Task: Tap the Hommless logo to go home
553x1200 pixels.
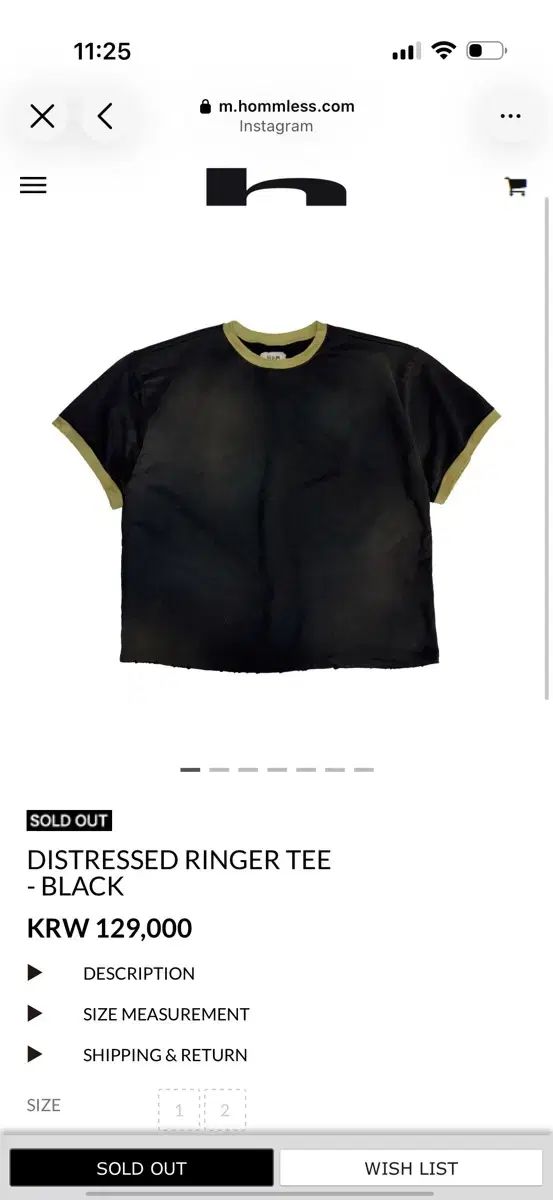Action: click(276, 187)
